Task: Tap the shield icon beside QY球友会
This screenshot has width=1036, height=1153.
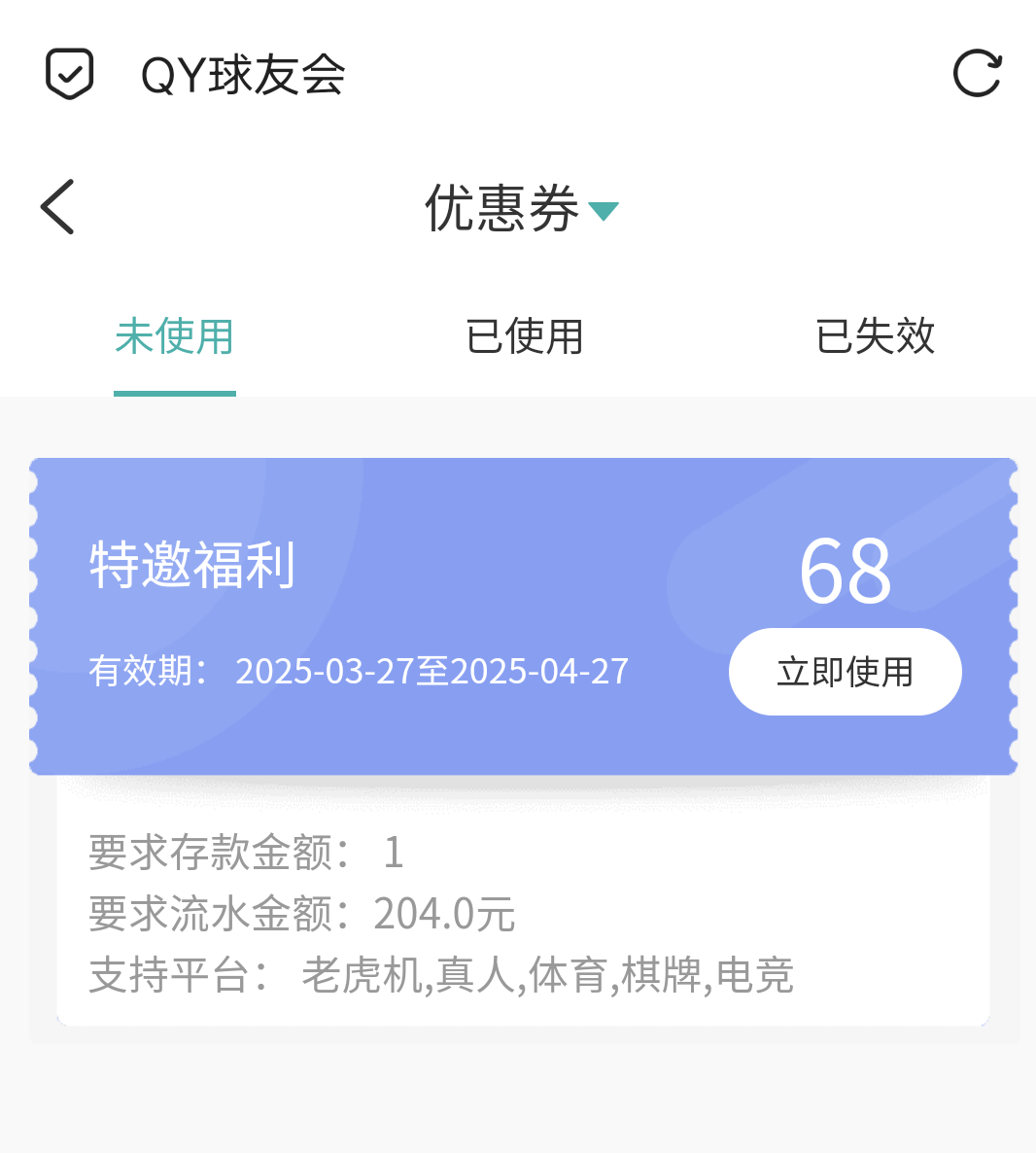Action: [70, 74]
